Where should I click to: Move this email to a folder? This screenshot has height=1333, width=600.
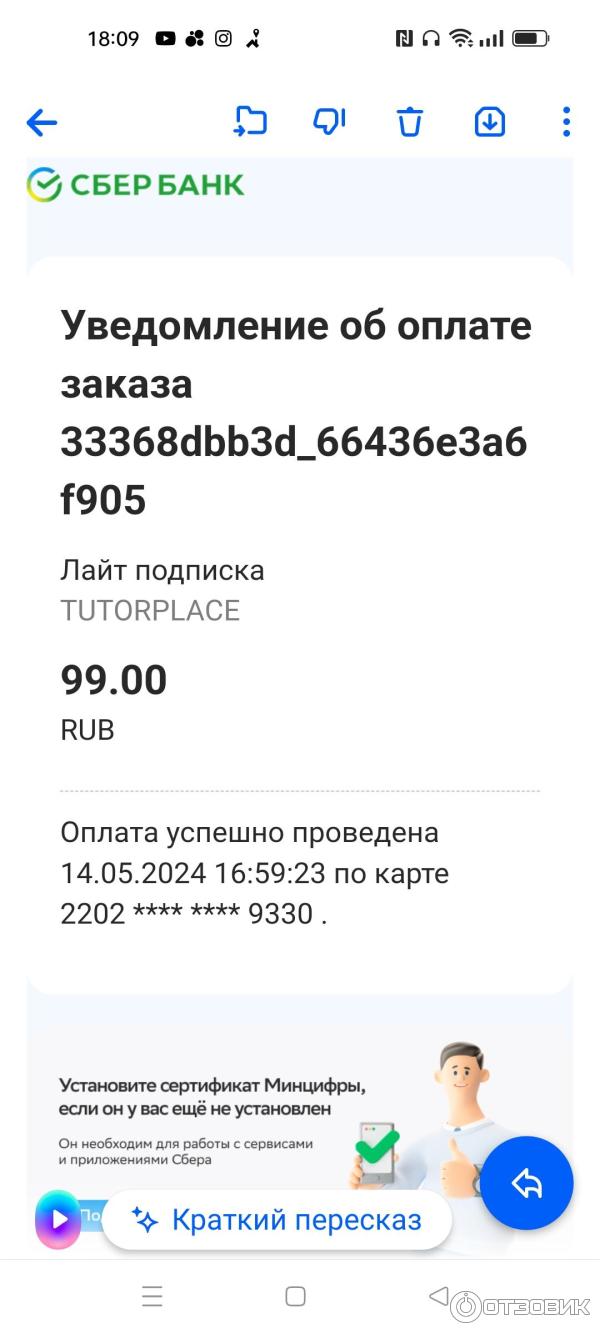[250, 122]
